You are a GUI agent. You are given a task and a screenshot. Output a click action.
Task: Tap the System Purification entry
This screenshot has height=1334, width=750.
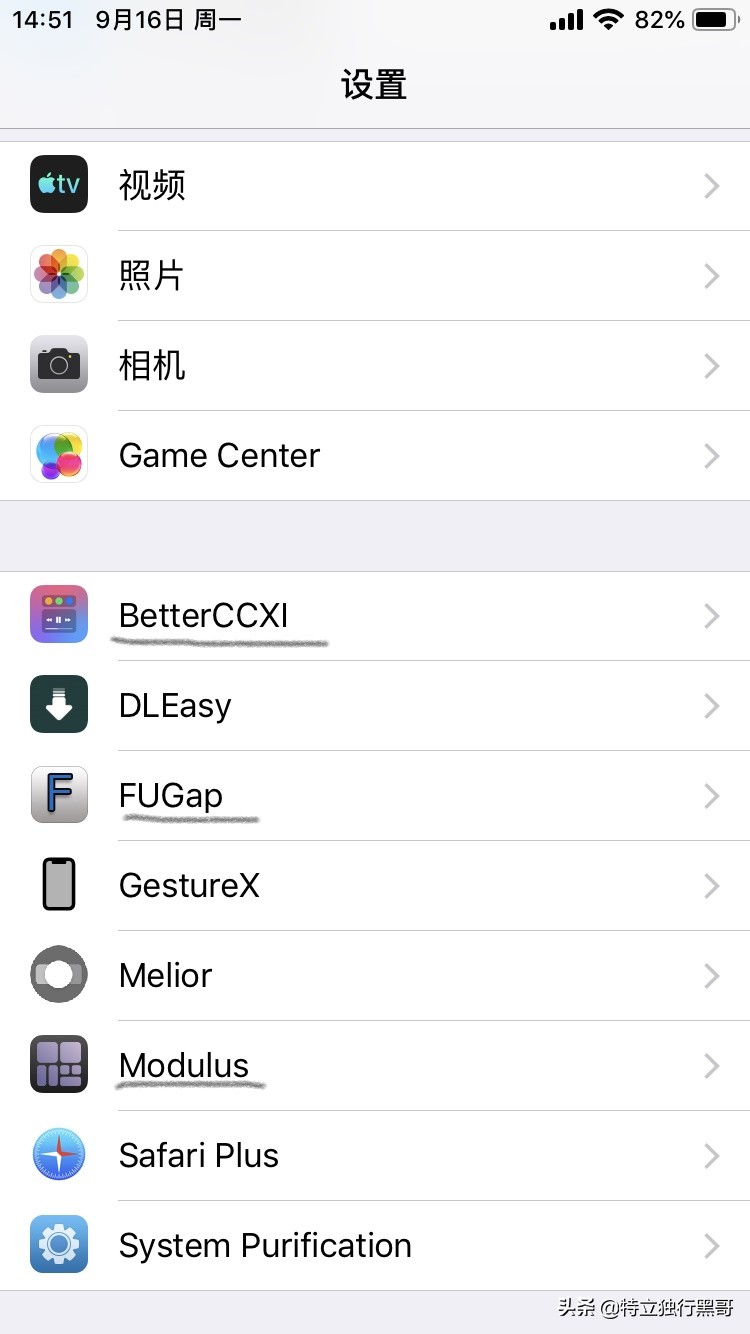[x=375, y=1244]
